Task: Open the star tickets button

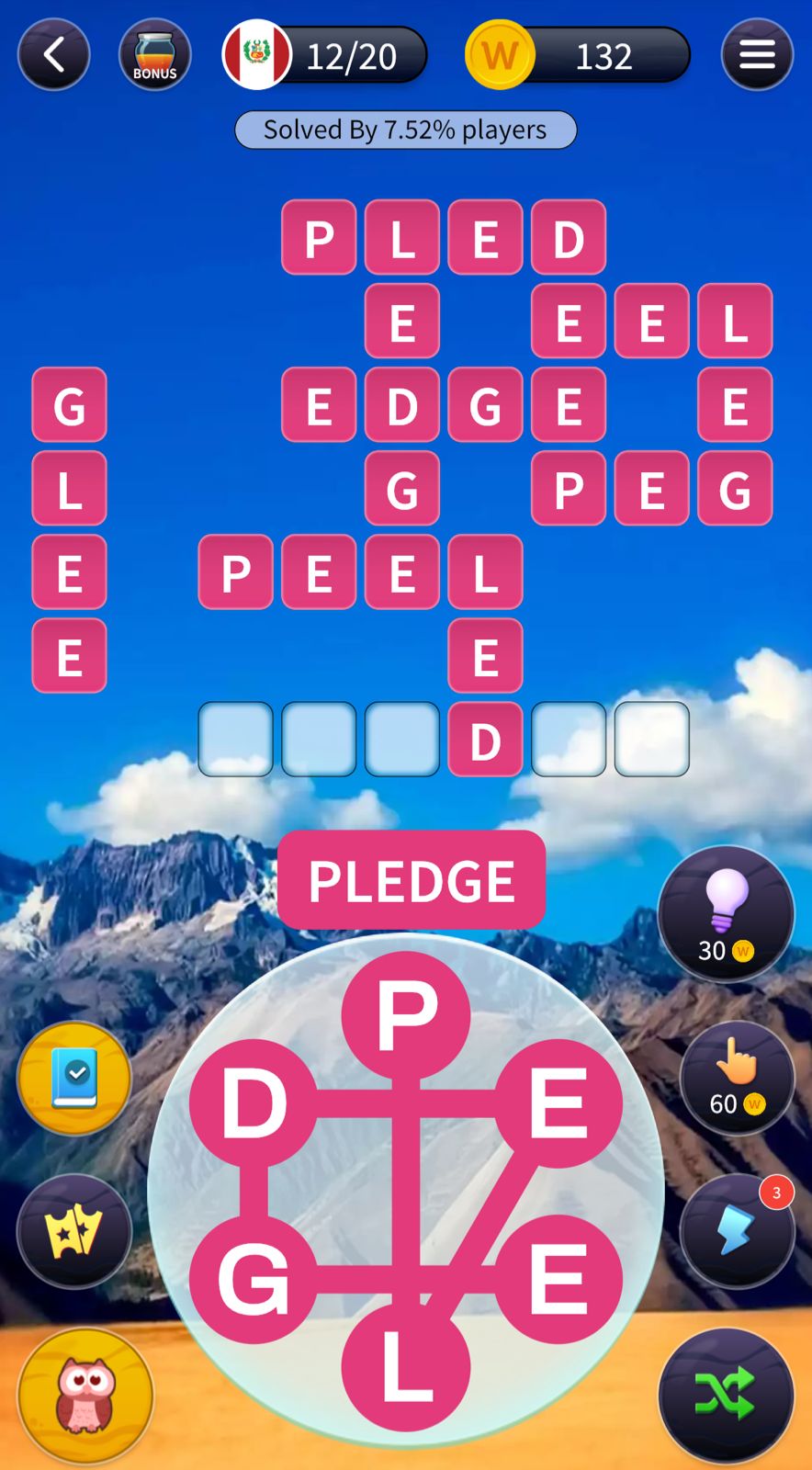Action: [x=74, y=1231]
